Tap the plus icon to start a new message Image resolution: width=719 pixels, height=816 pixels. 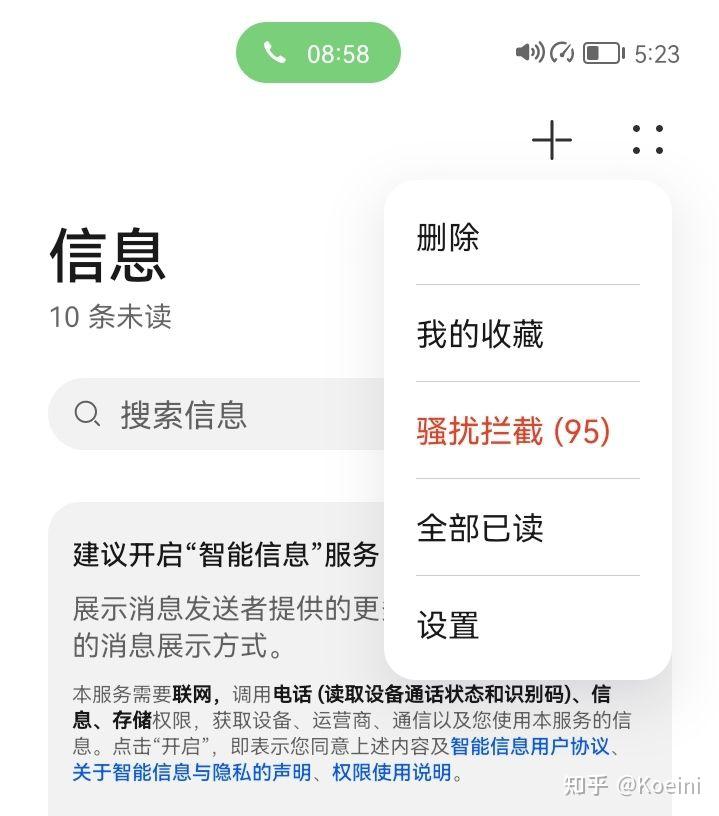tap(552, 140)
